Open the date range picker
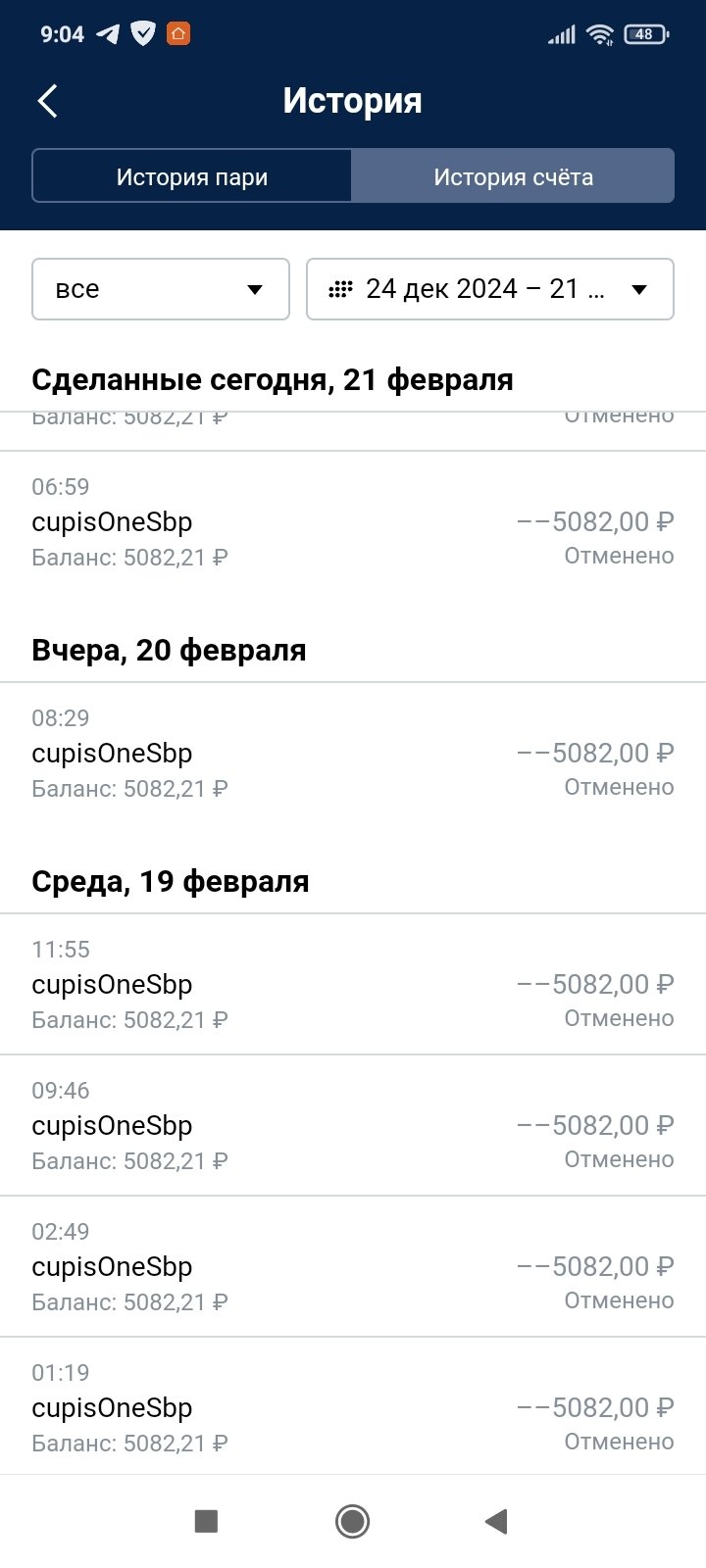The width and height of the screenshot is (706, 1568). [x=490, y=289]
